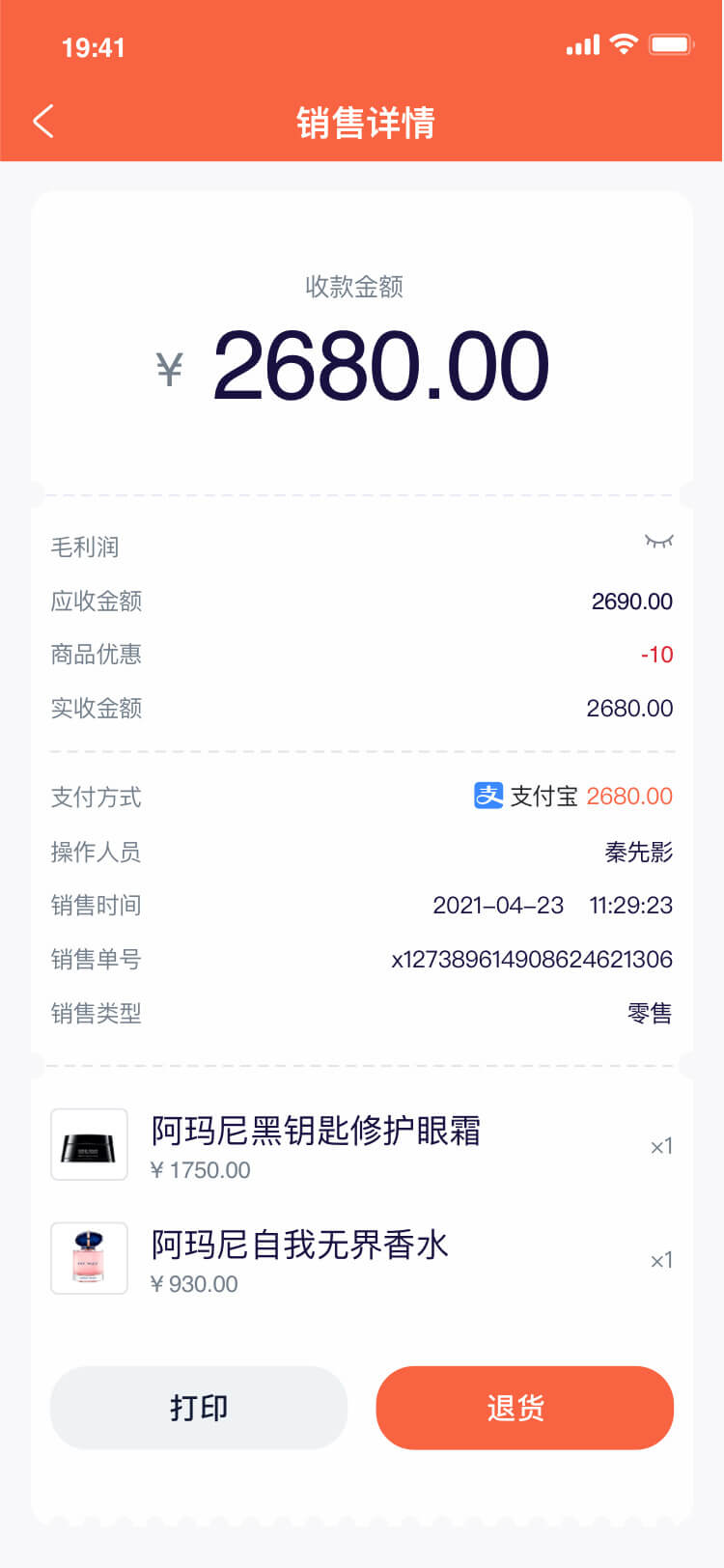Screen dimensions: 724x1568
Task: Open the 阿玛尼黑钥匙修护眼霜 product row
Action: click(x=362, y=1146)
